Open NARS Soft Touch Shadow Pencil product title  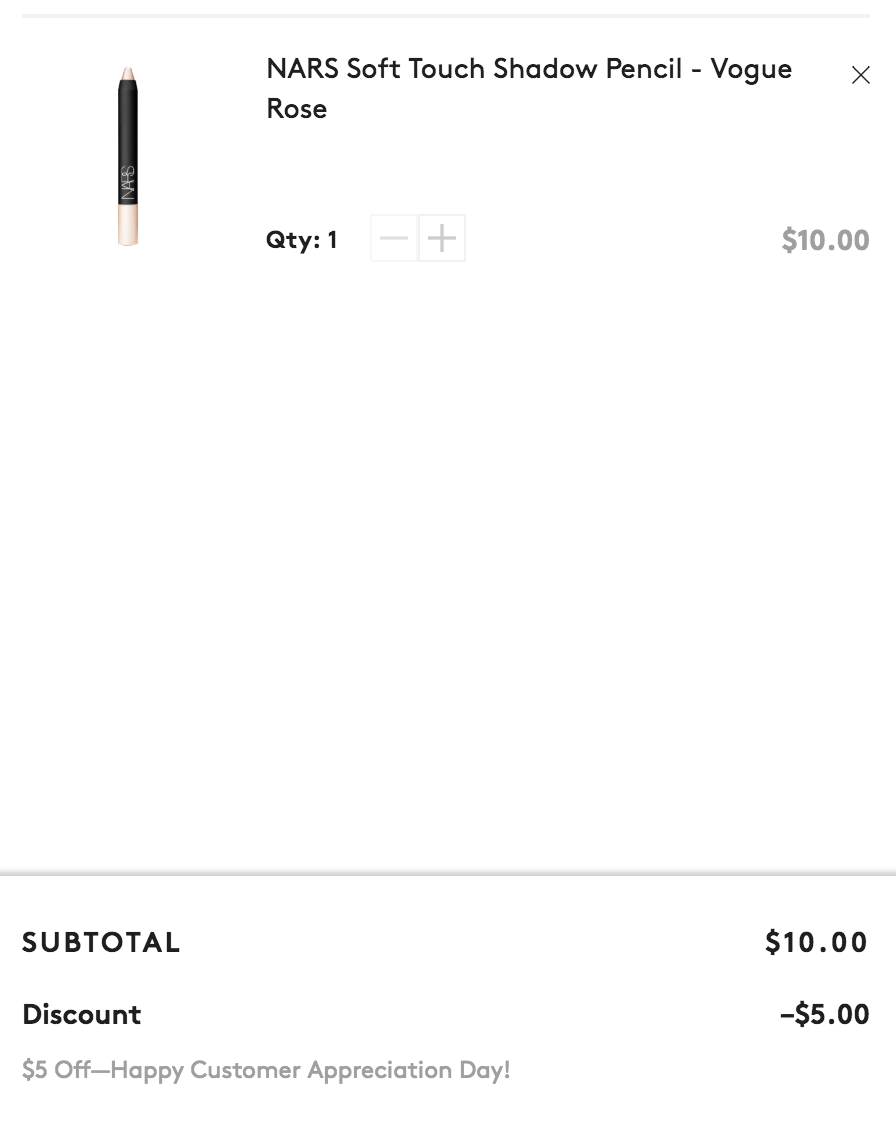[x=528, y=88]
